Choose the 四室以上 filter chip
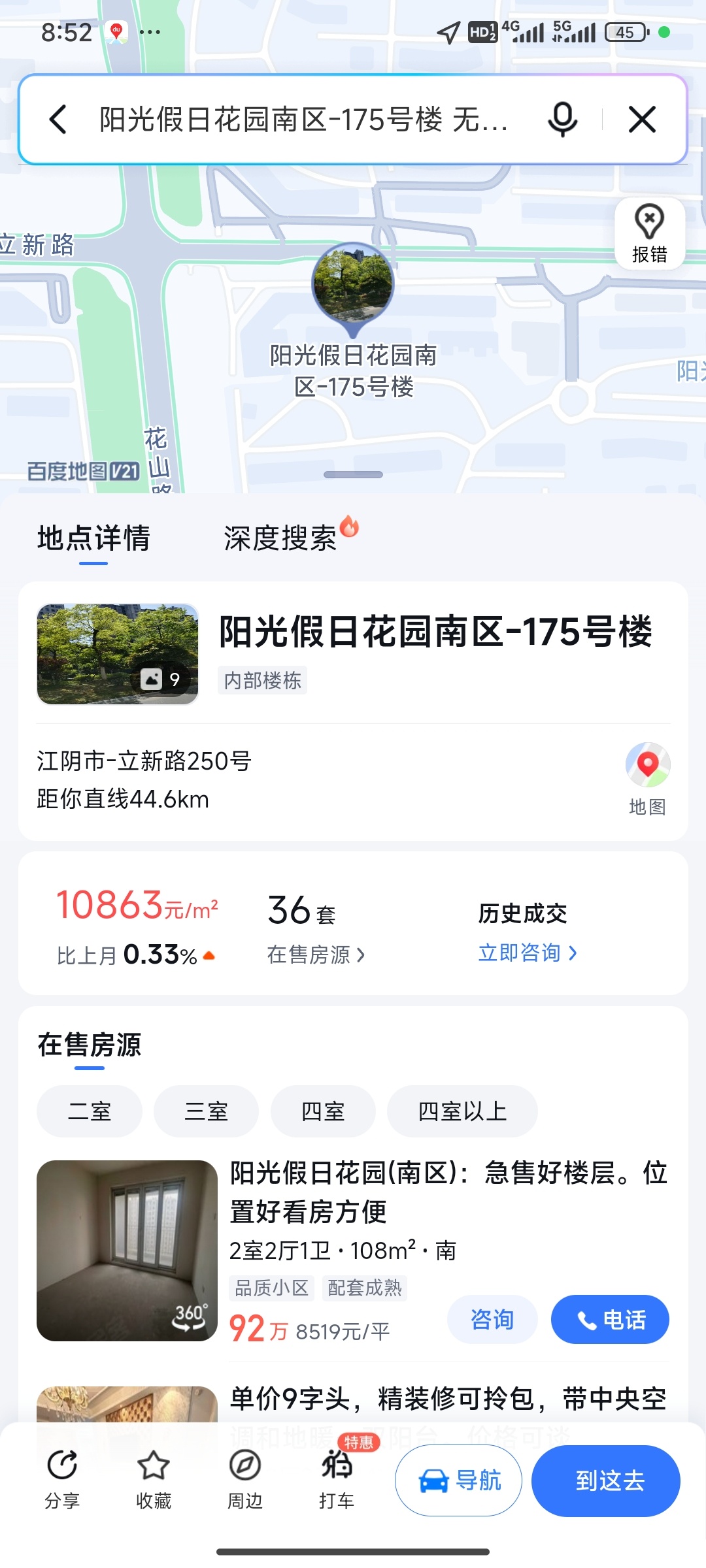 tap(462, 1111)
